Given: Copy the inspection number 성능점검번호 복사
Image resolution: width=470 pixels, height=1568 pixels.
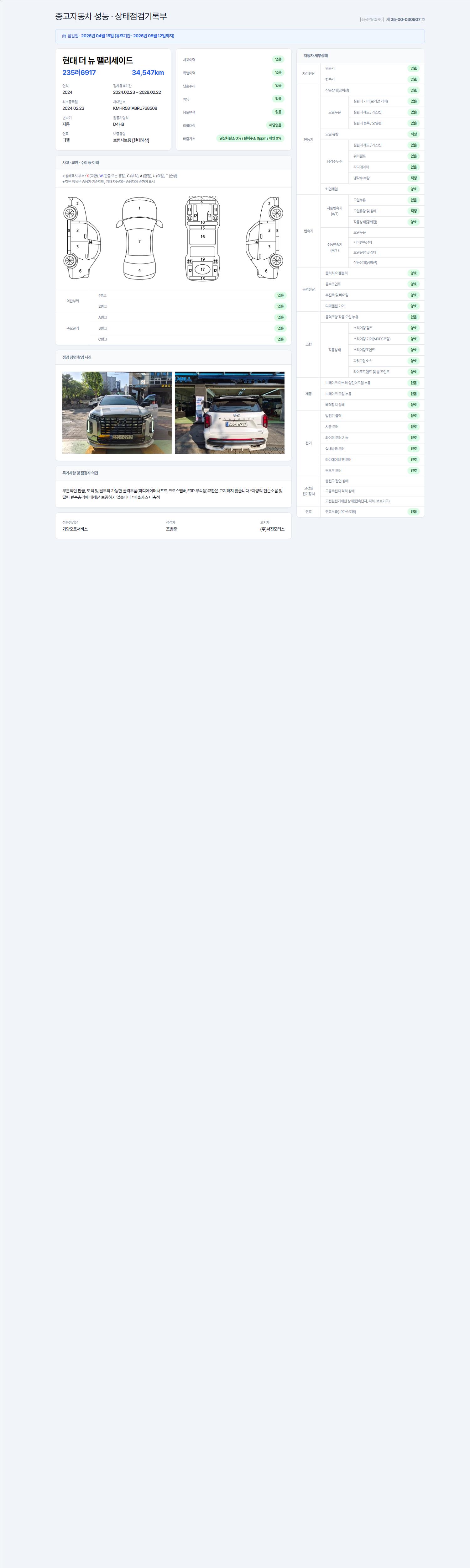Looking at the screenshot, I should tap(372, 19).
